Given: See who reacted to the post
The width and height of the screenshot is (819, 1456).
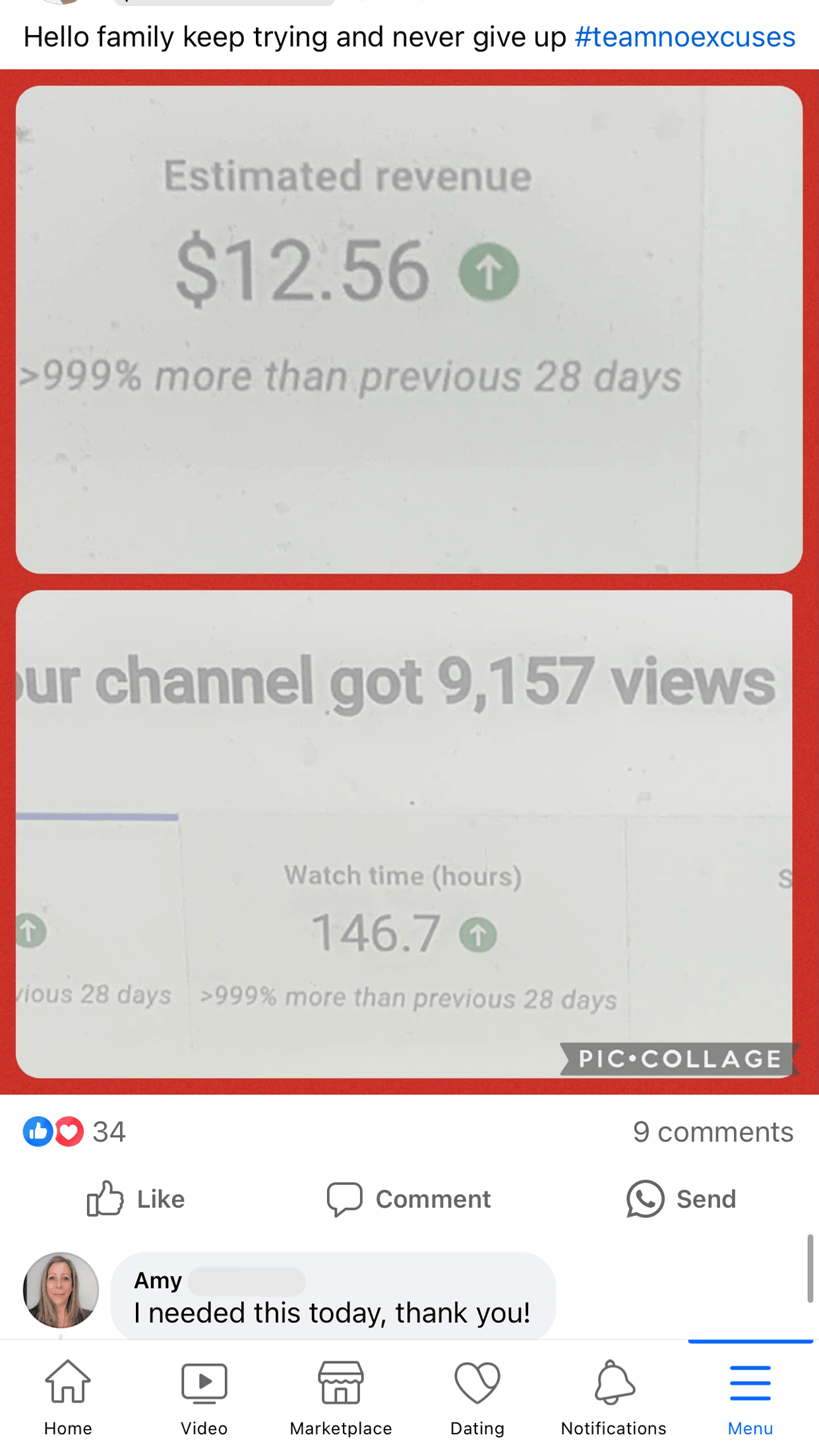Looking at the screenshot, I should pos(74,1132).
